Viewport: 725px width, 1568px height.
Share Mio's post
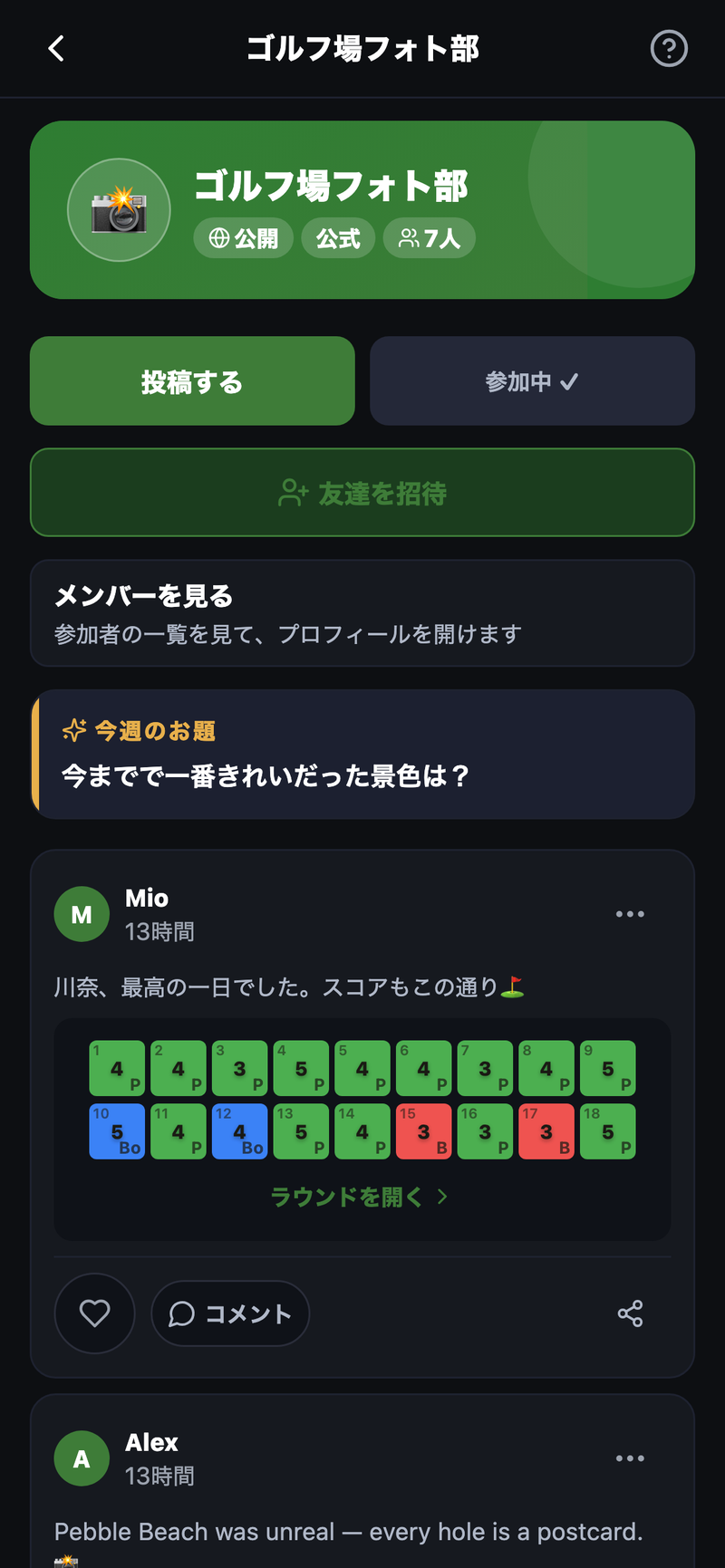630,1313
